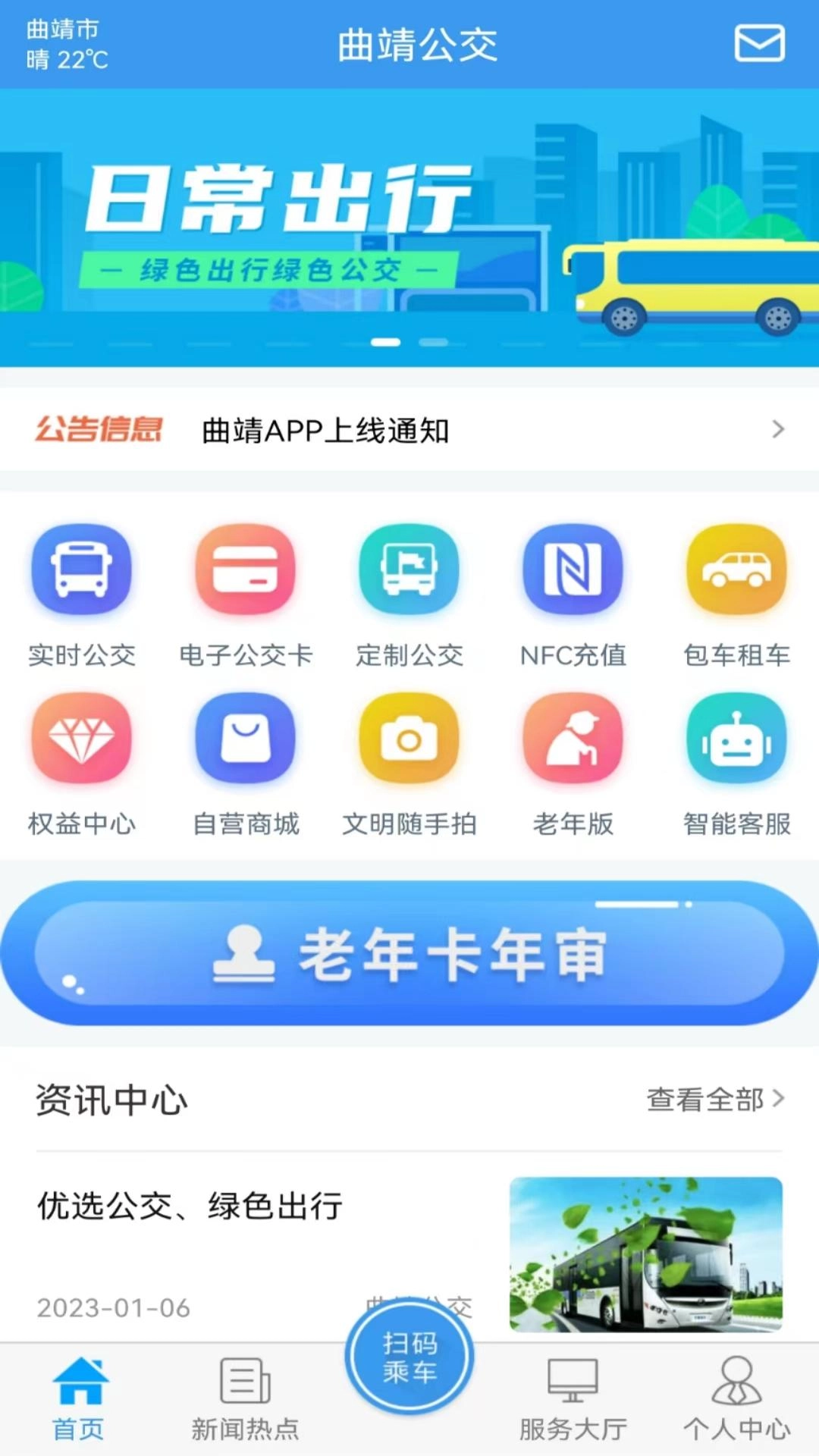Expand the 公告信息 announcement with the chevron
Screen dimensions: 819x1456
(x=778, y=430)
